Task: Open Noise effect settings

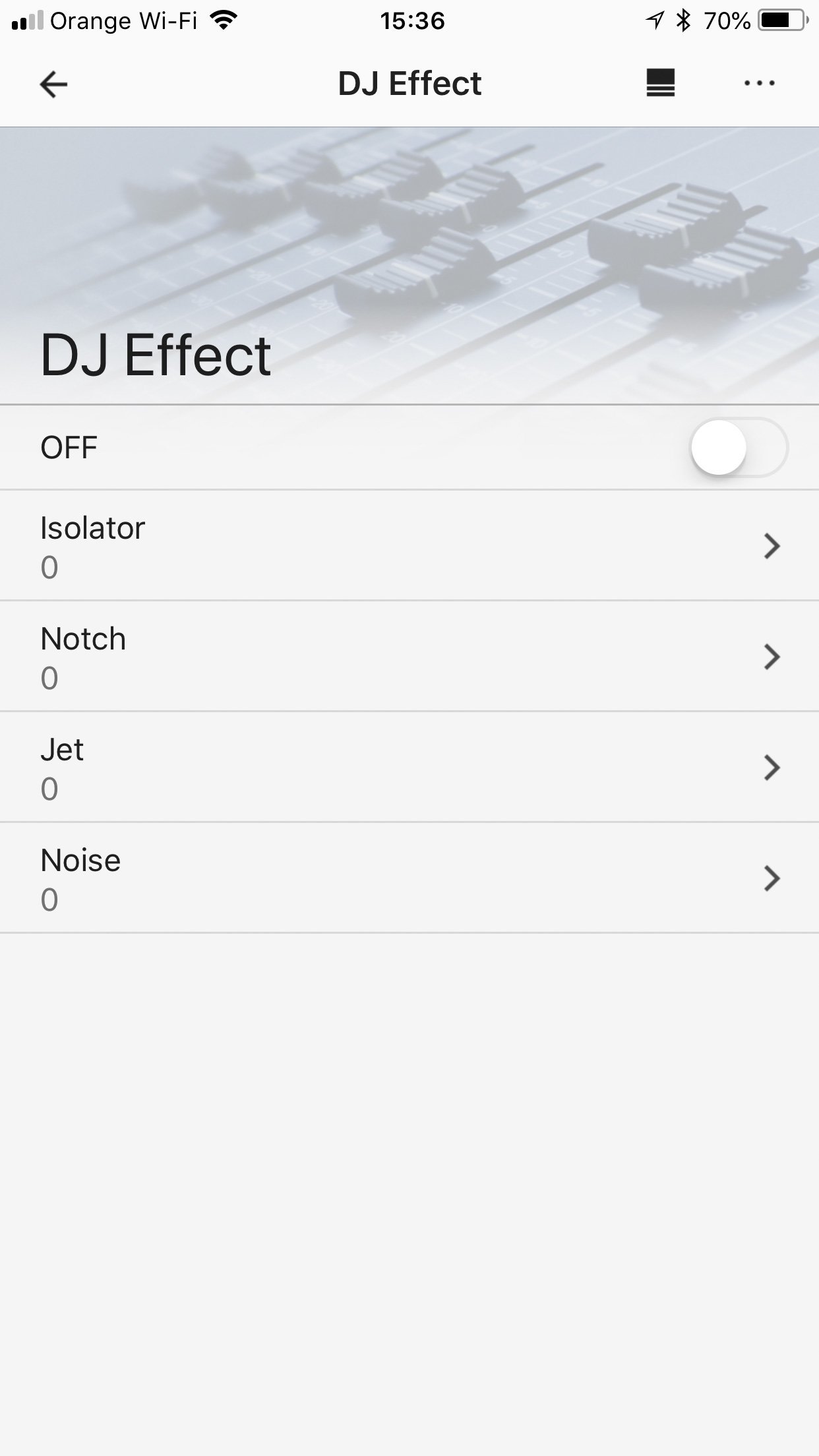Action: click(409, 878)
